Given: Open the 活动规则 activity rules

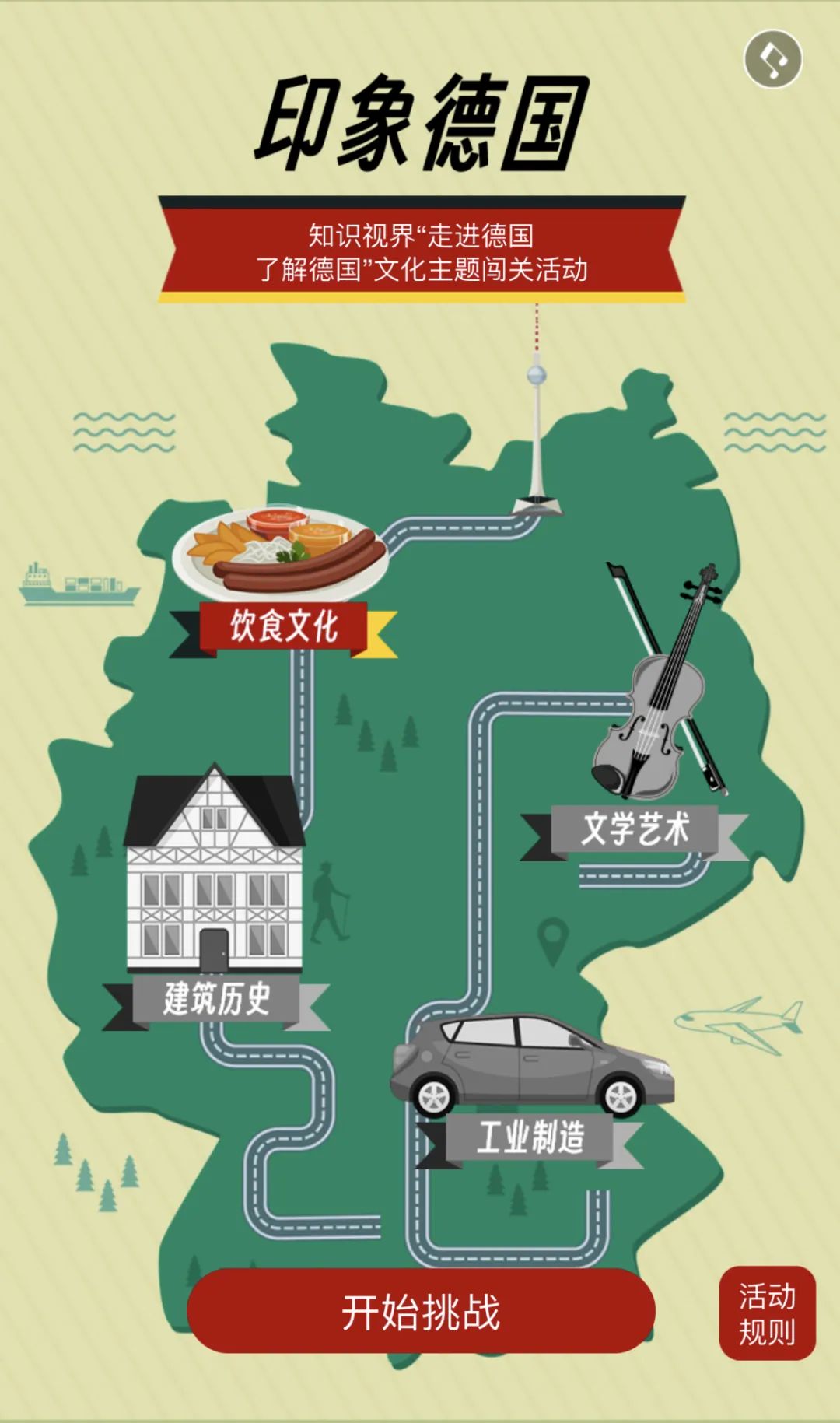Looking at the screenshot, I should [x=767, y=1313].
